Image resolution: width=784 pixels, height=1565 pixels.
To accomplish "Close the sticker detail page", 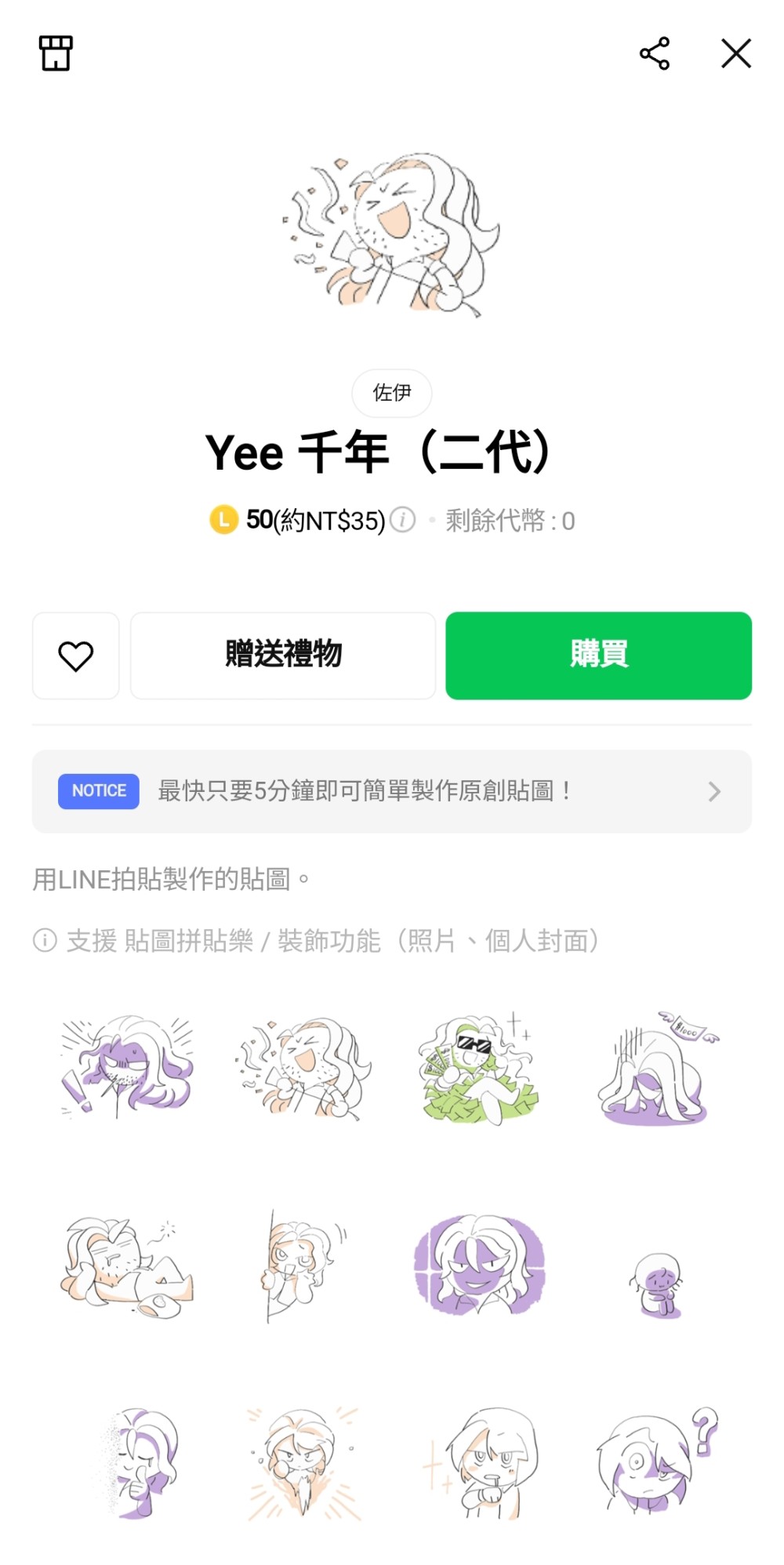I will (735, 53).
